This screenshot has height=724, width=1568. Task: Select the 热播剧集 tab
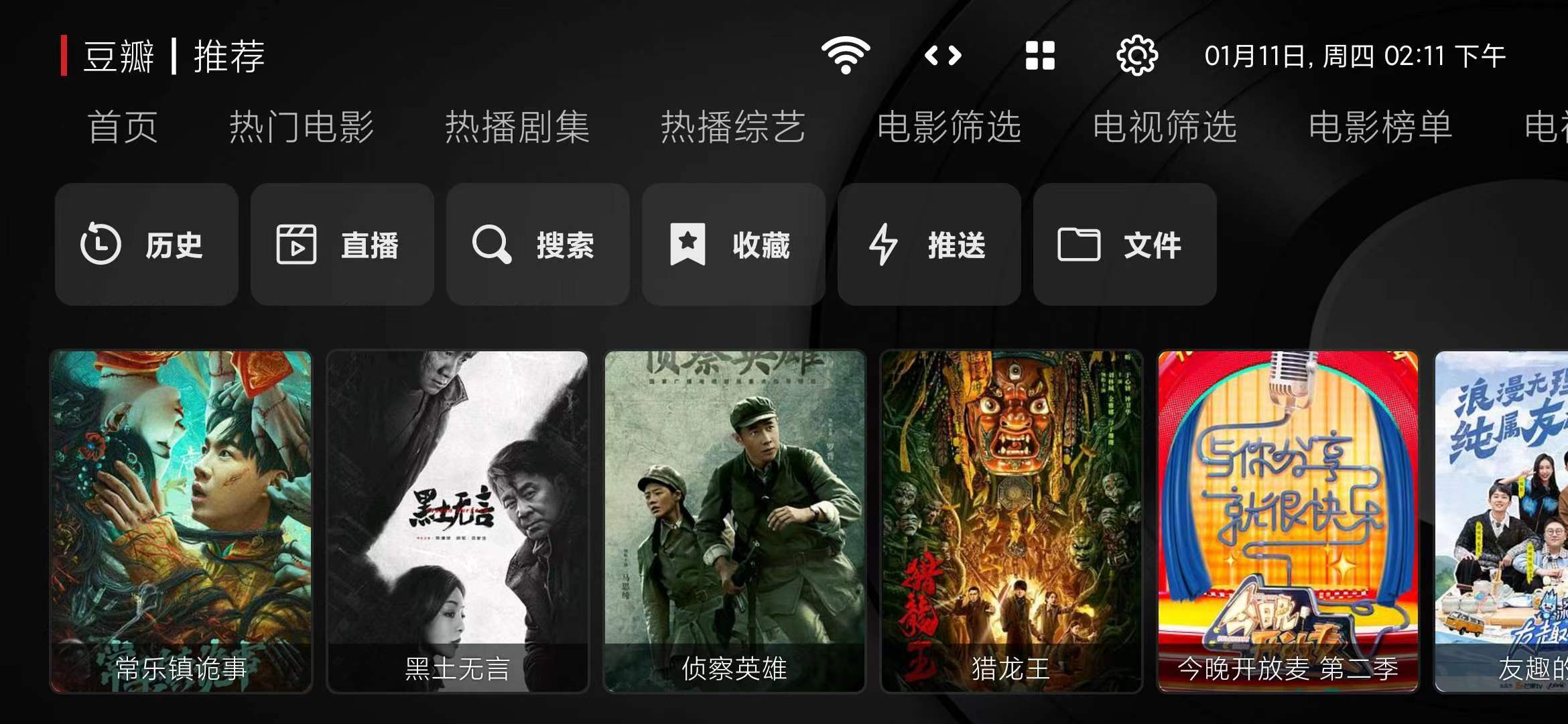pyautogui.click(x=517, y=127)
